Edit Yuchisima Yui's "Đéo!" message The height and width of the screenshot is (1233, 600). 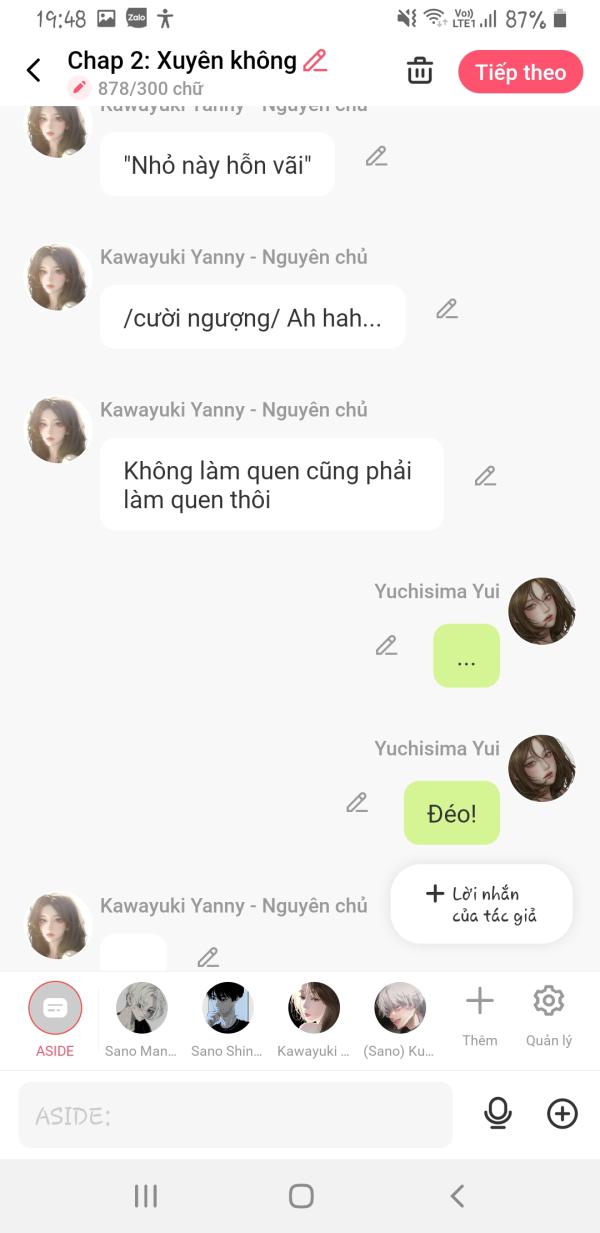click(x=357, y=802)
